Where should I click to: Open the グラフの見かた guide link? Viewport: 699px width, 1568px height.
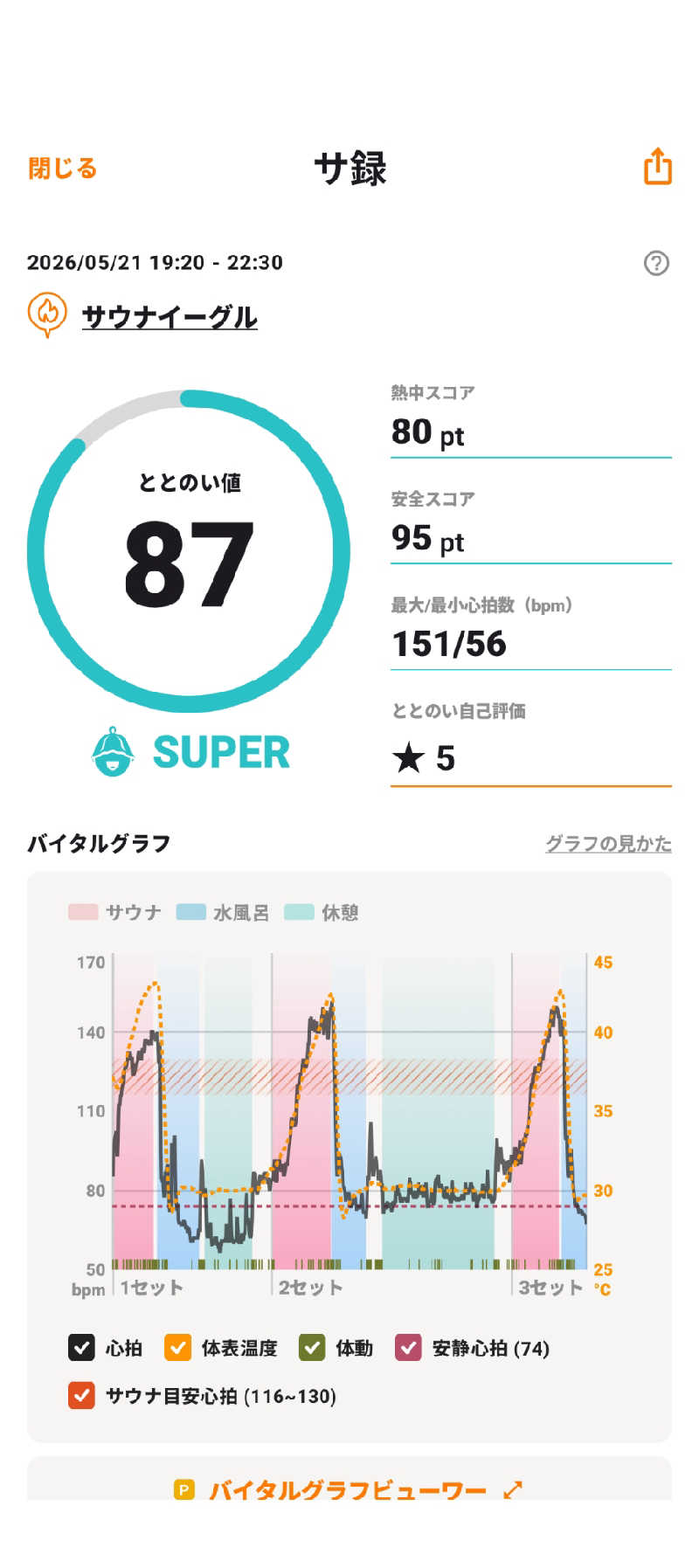(x=608, y=843)
